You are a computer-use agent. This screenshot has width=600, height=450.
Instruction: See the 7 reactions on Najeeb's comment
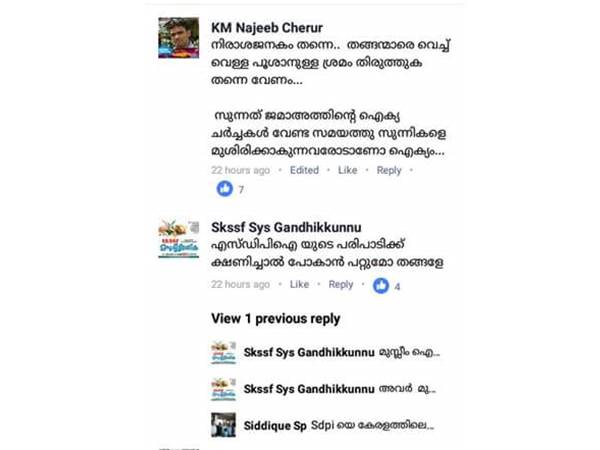(230, 189)
